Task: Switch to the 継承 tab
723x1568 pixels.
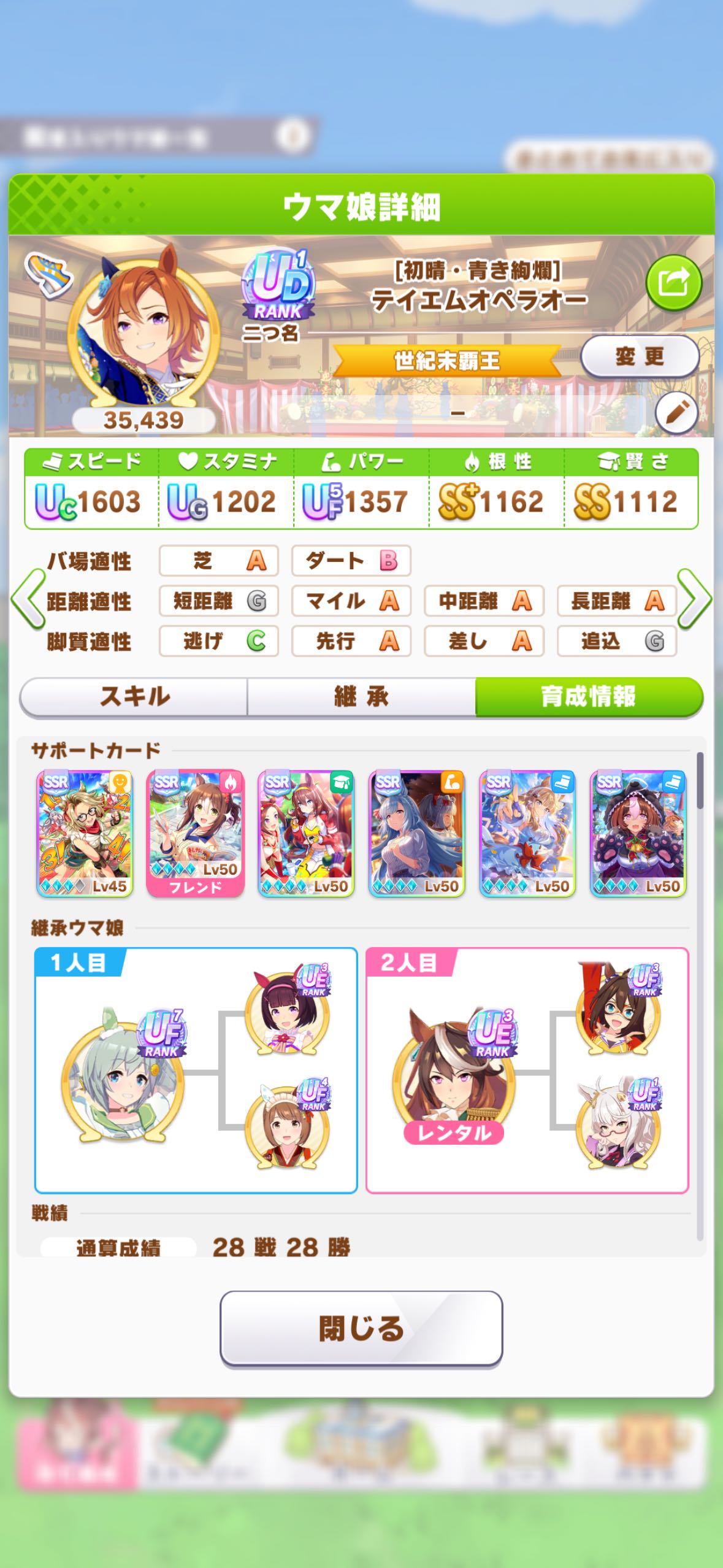Action: [361, 697]
